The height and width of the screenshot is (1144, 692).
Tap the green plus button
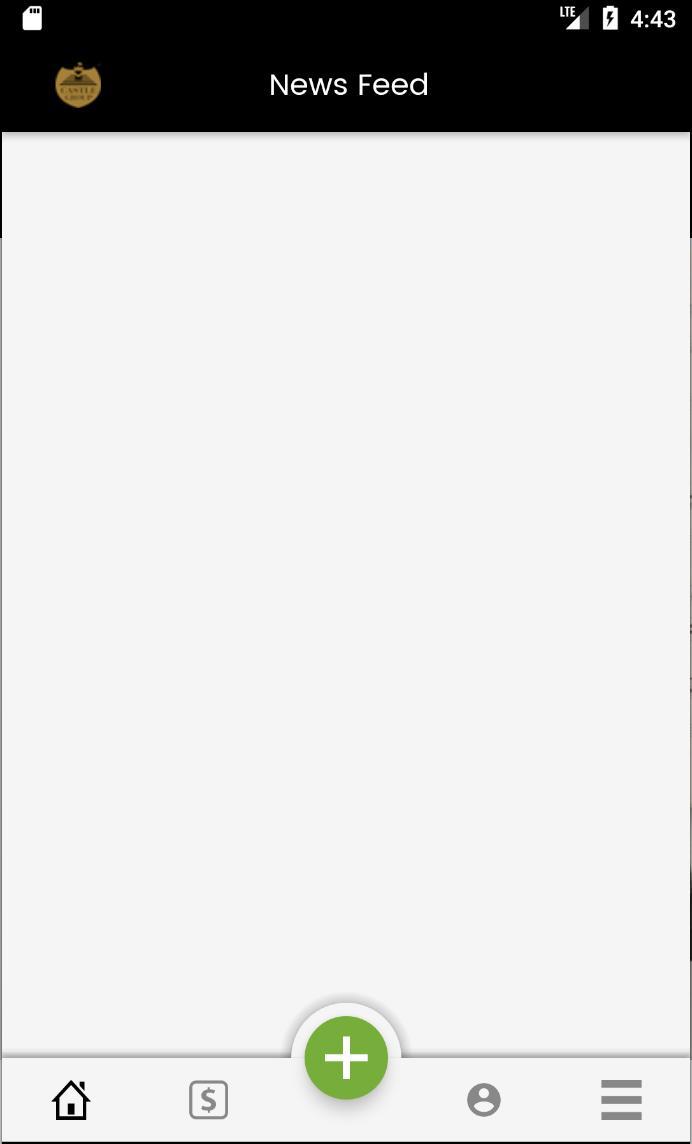346,1057
